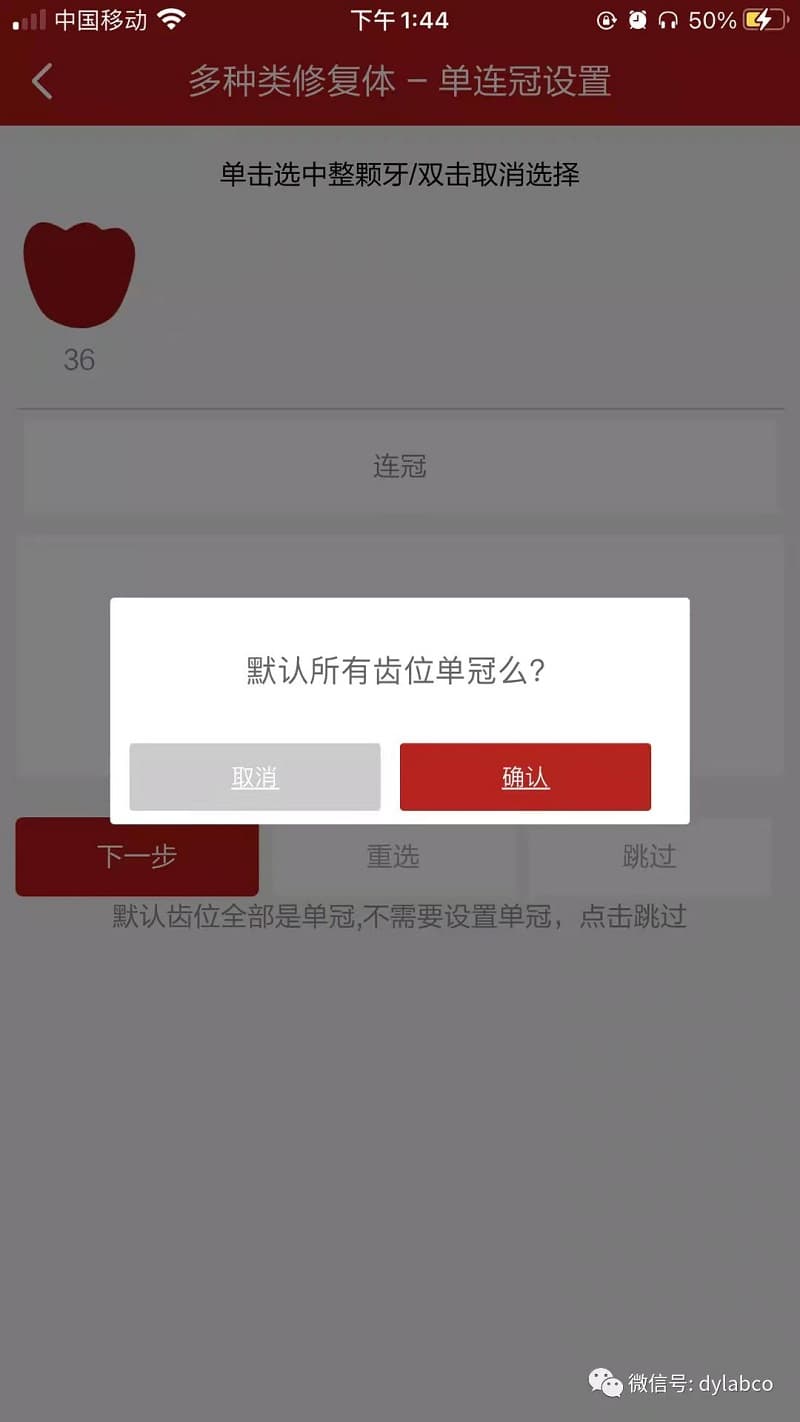
Task: Tap 跳过 to skip this step
Action: click(650, 857)
